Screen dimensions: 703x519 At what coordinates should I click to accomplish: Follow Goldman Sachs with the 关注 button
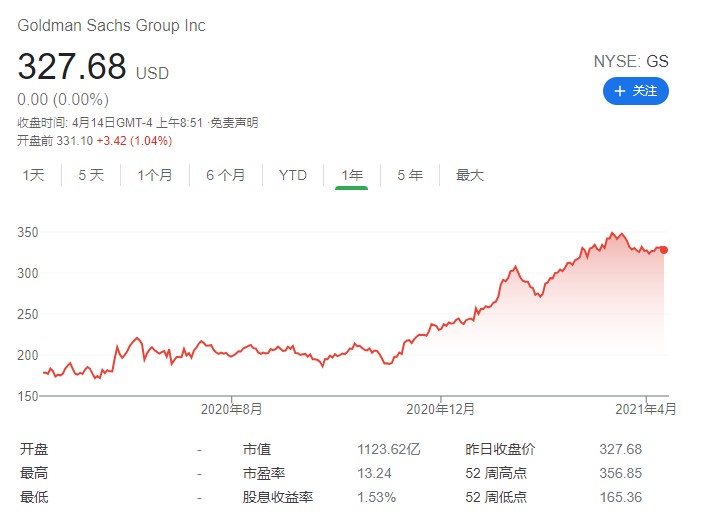635,91
